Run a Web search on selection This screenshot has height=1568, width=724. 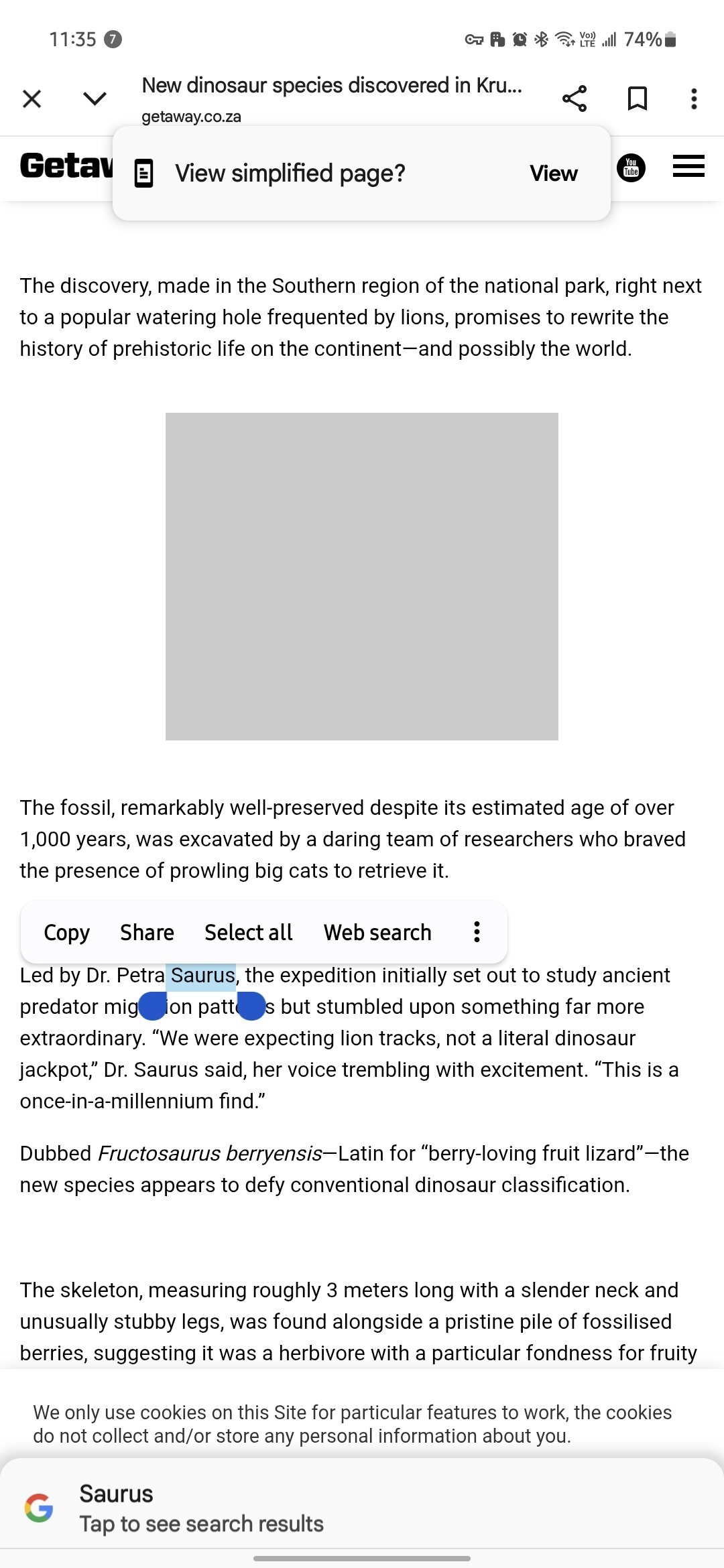(x=377, y=932)
